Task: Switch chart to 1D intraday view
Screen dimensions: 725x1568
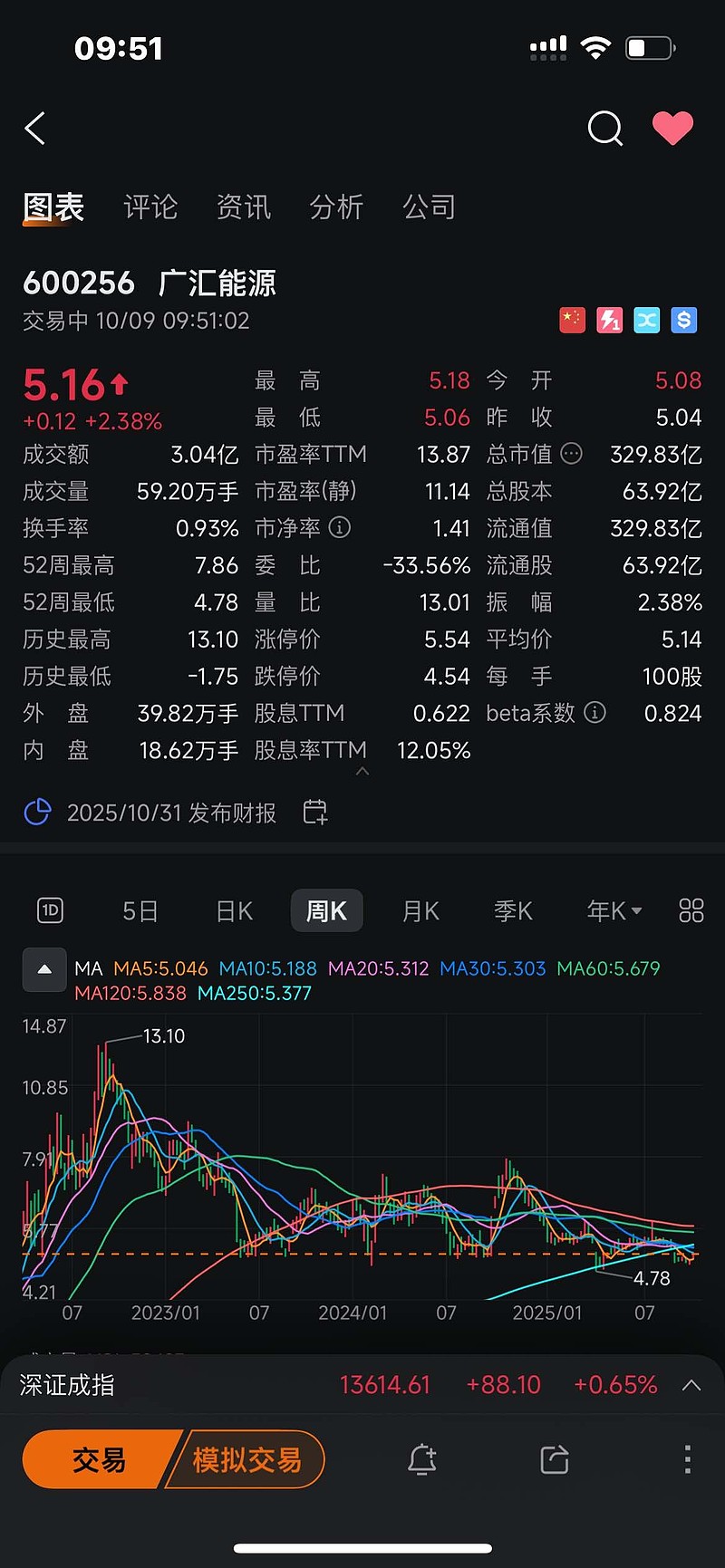Action: pyautogui.click(x=50, y=910)
